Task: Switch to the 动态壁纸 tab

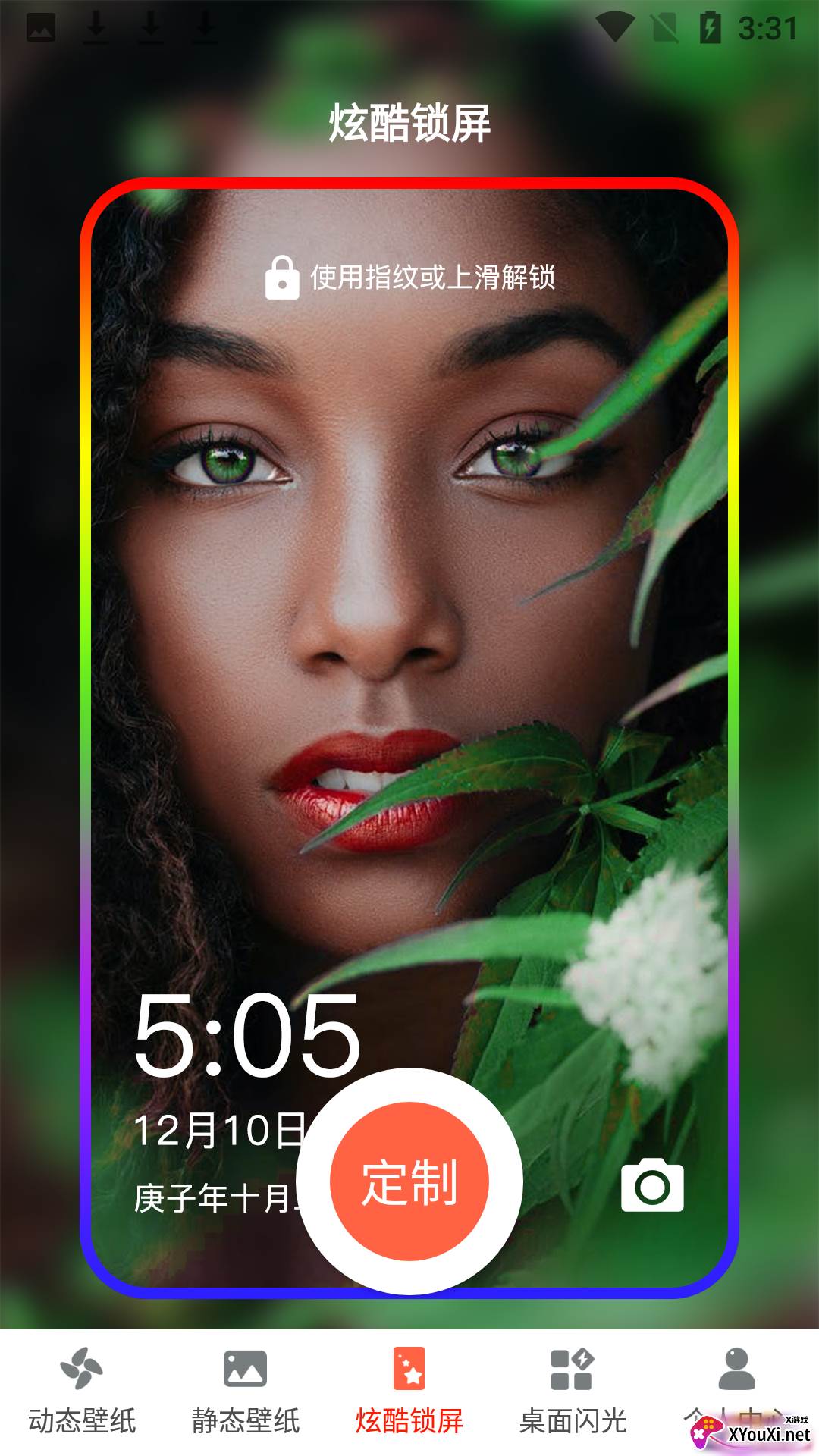Action: 82,1392
